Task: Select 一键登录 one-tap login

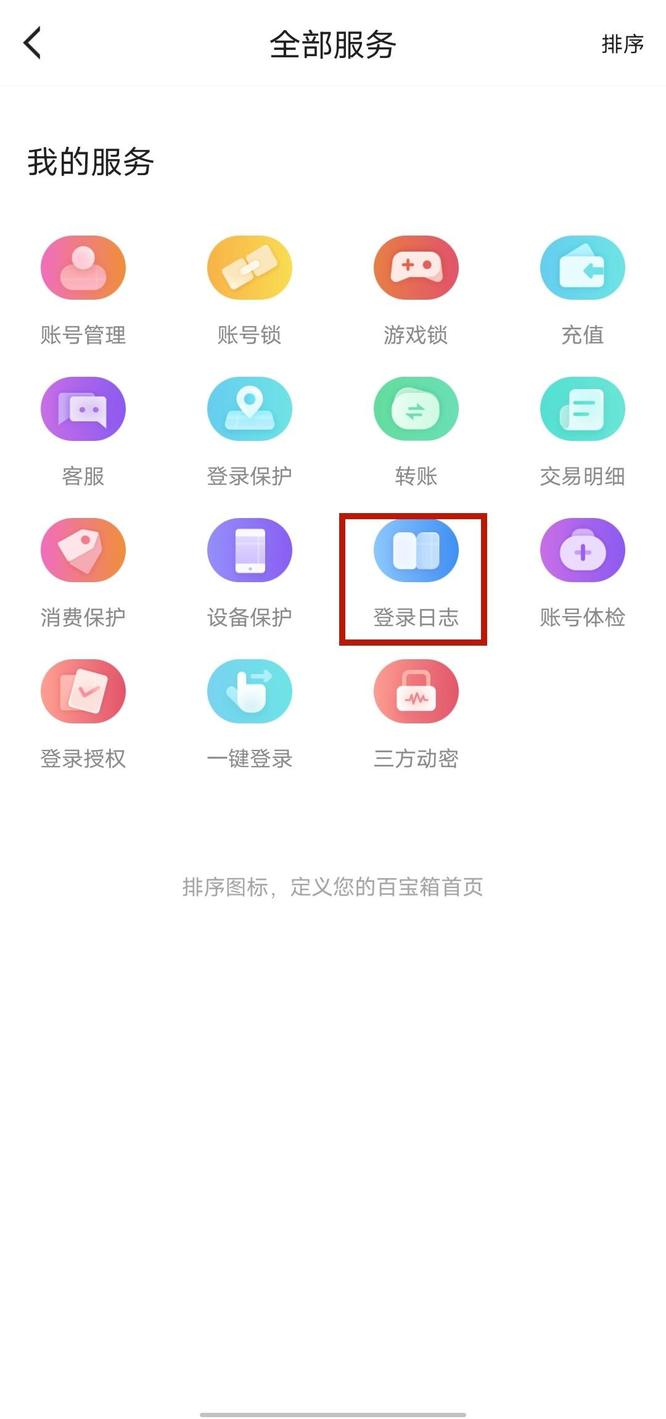Action: tap(250, 714)
